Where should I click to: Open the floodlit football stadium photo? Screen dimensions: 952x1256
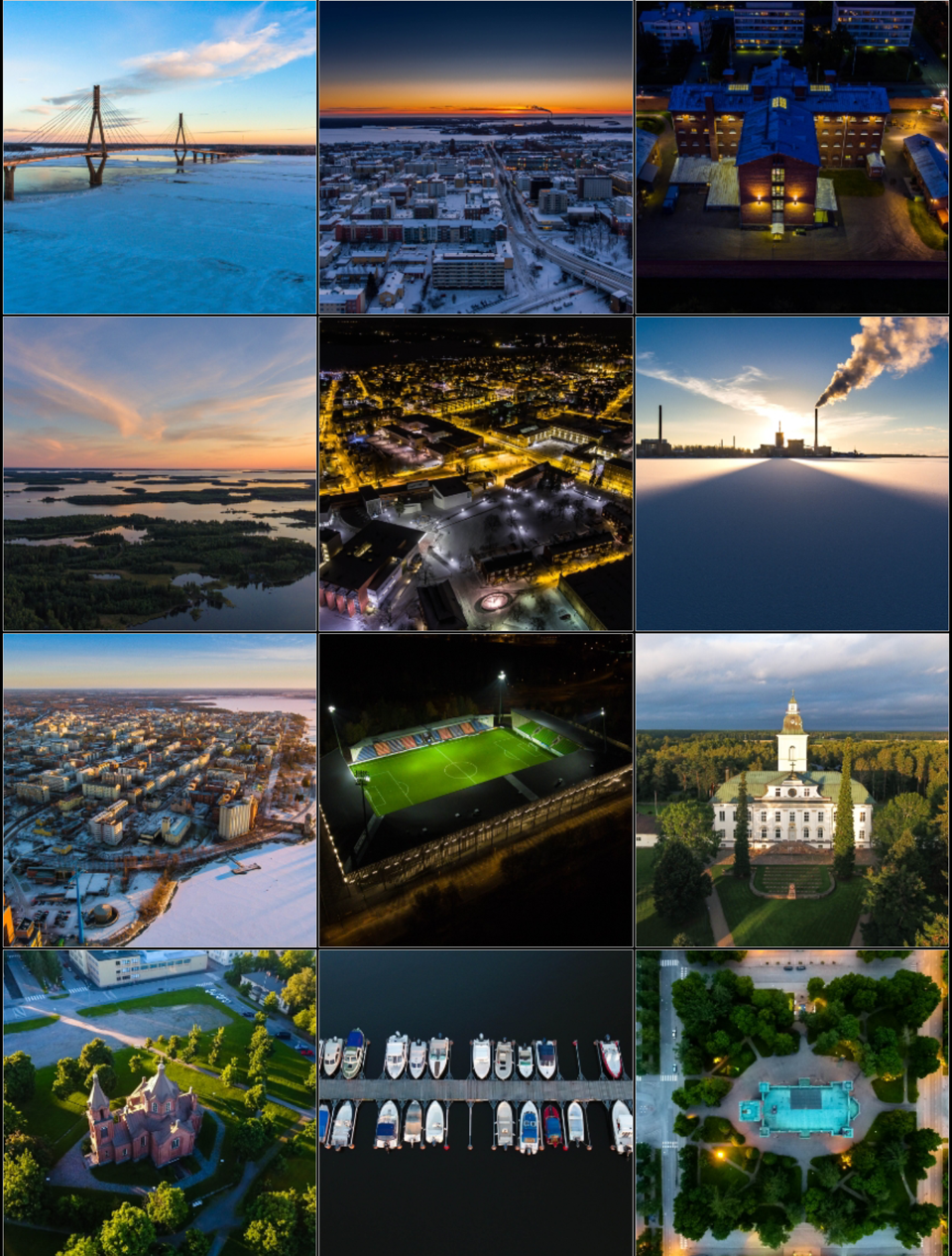coord(476,790)
